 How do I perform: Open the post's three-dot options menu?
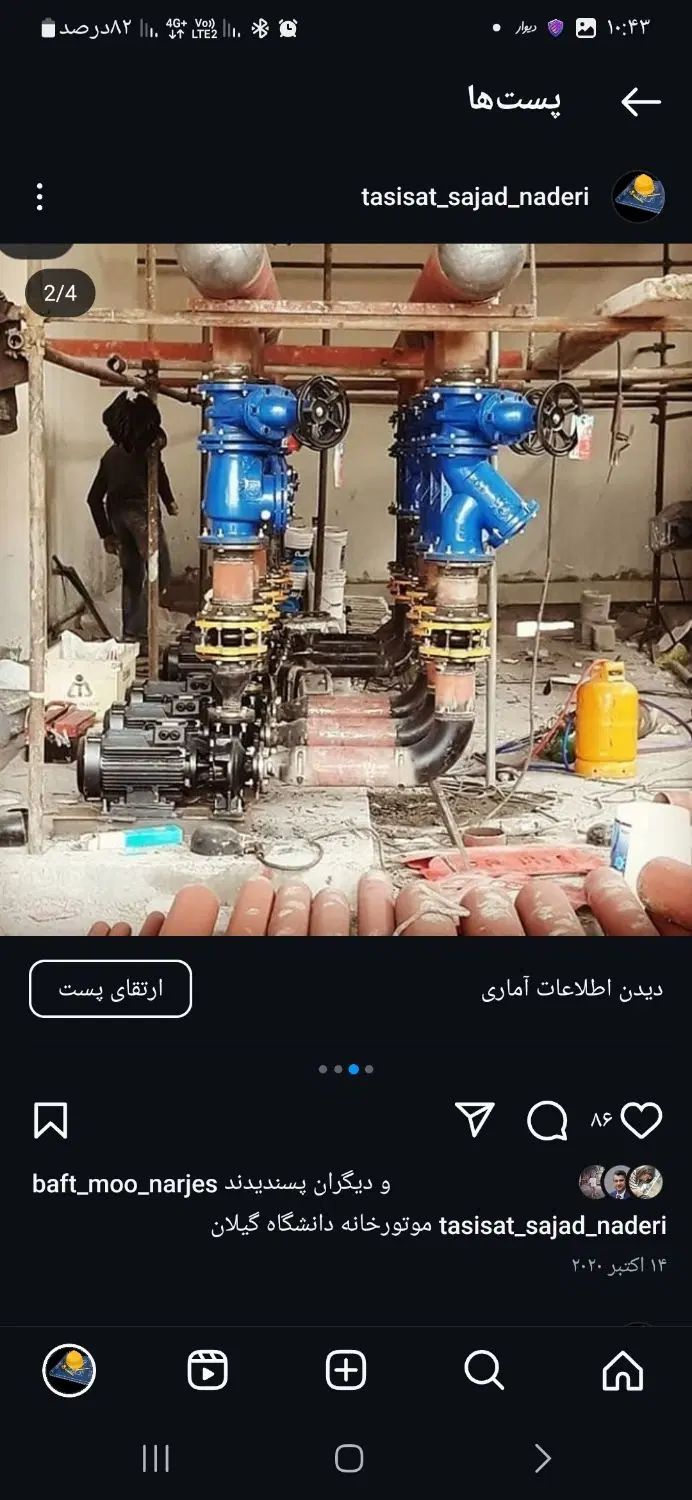[39, 197]
